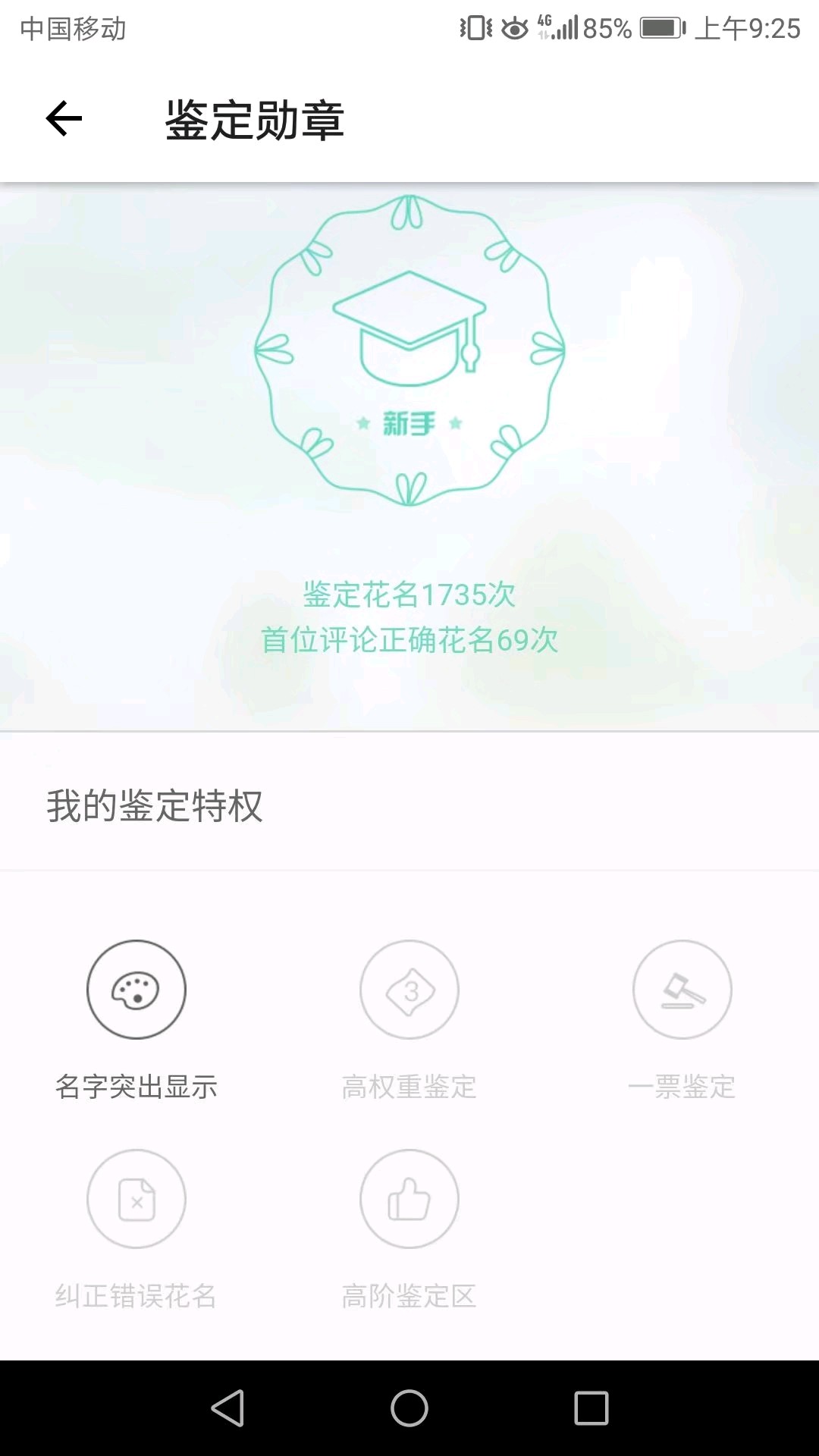Go back from the 鉴定勋章 page
Screen dimensions: 819x1456
[64, 119]
